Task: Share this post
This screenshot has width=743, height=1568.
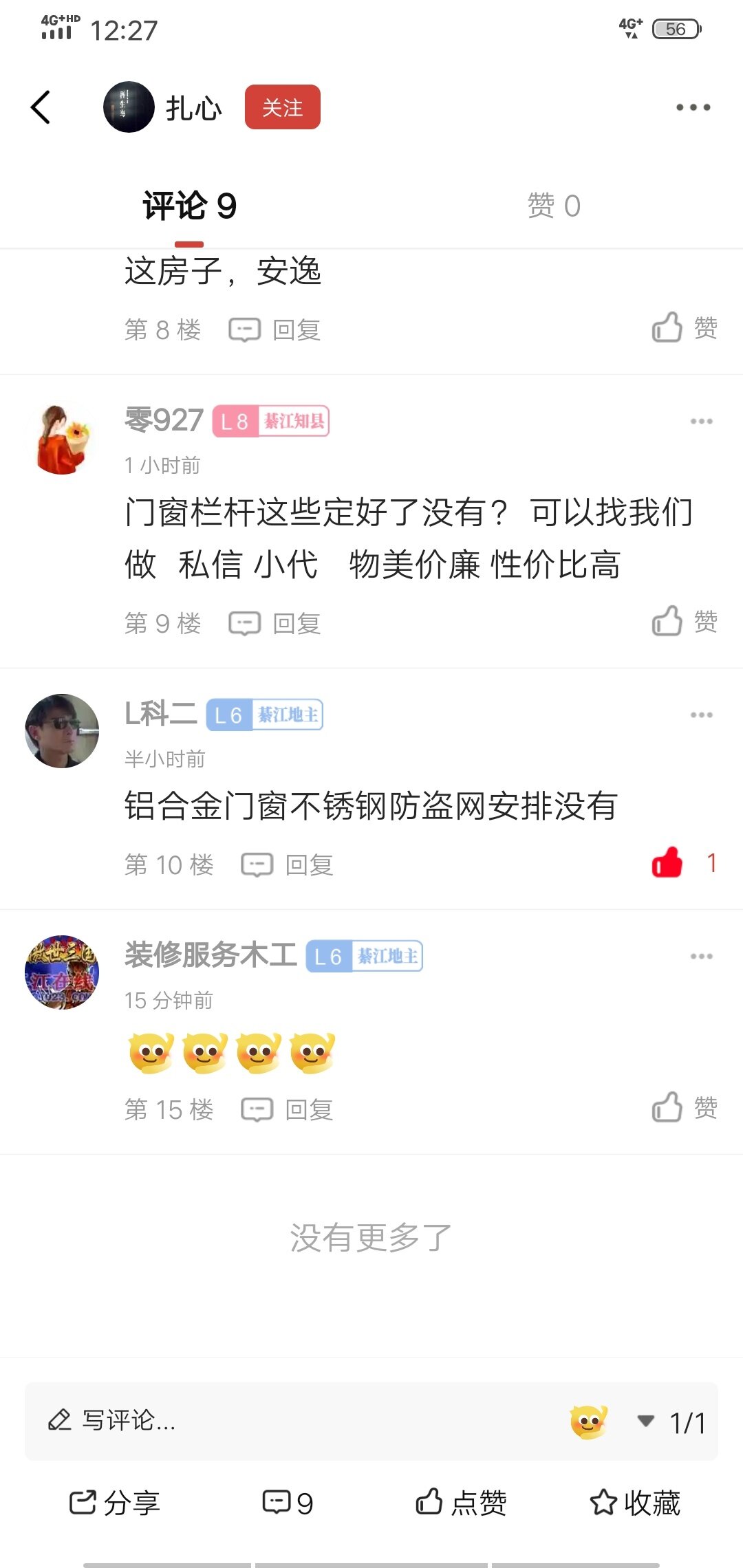Action: pyautogui.click(x=115, y=1503)
